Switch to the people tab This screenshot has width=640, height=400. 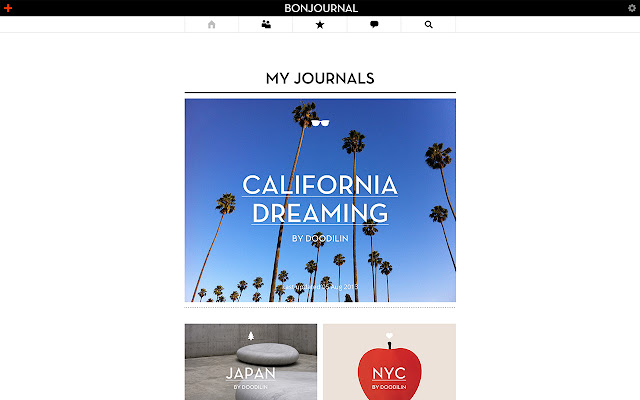[x=266, y=24]
